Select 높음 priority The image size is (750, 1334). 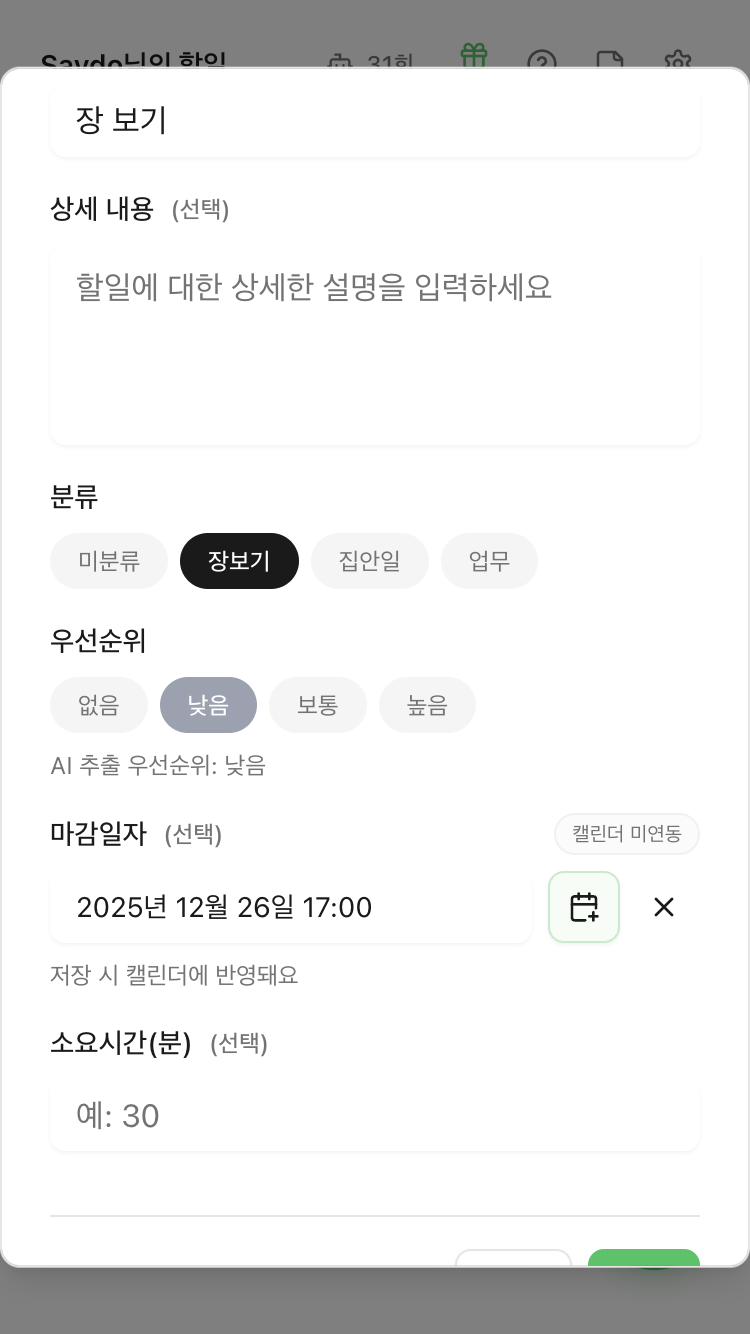pos(427,705)
